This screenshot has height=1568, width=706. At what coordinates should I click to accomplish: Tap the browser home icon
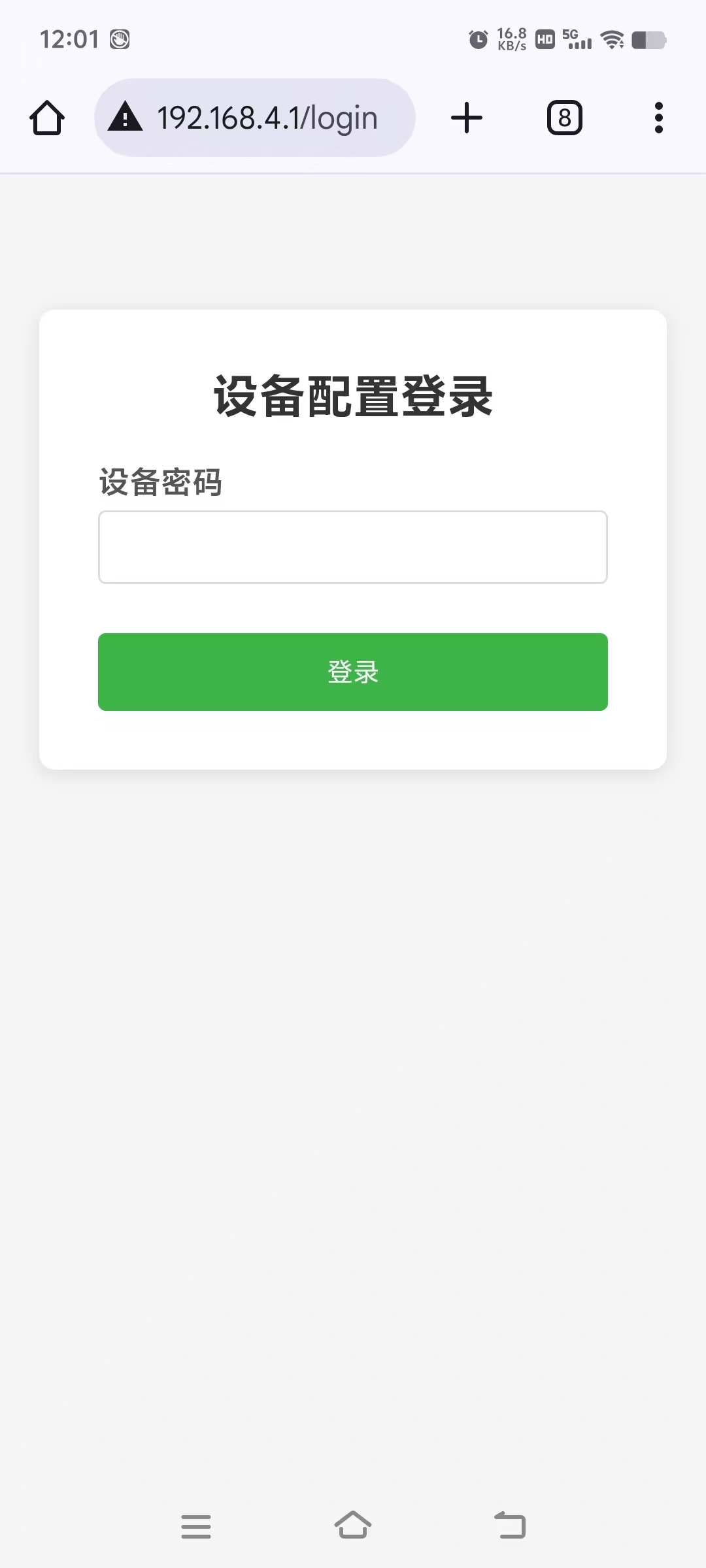(47, 118)
